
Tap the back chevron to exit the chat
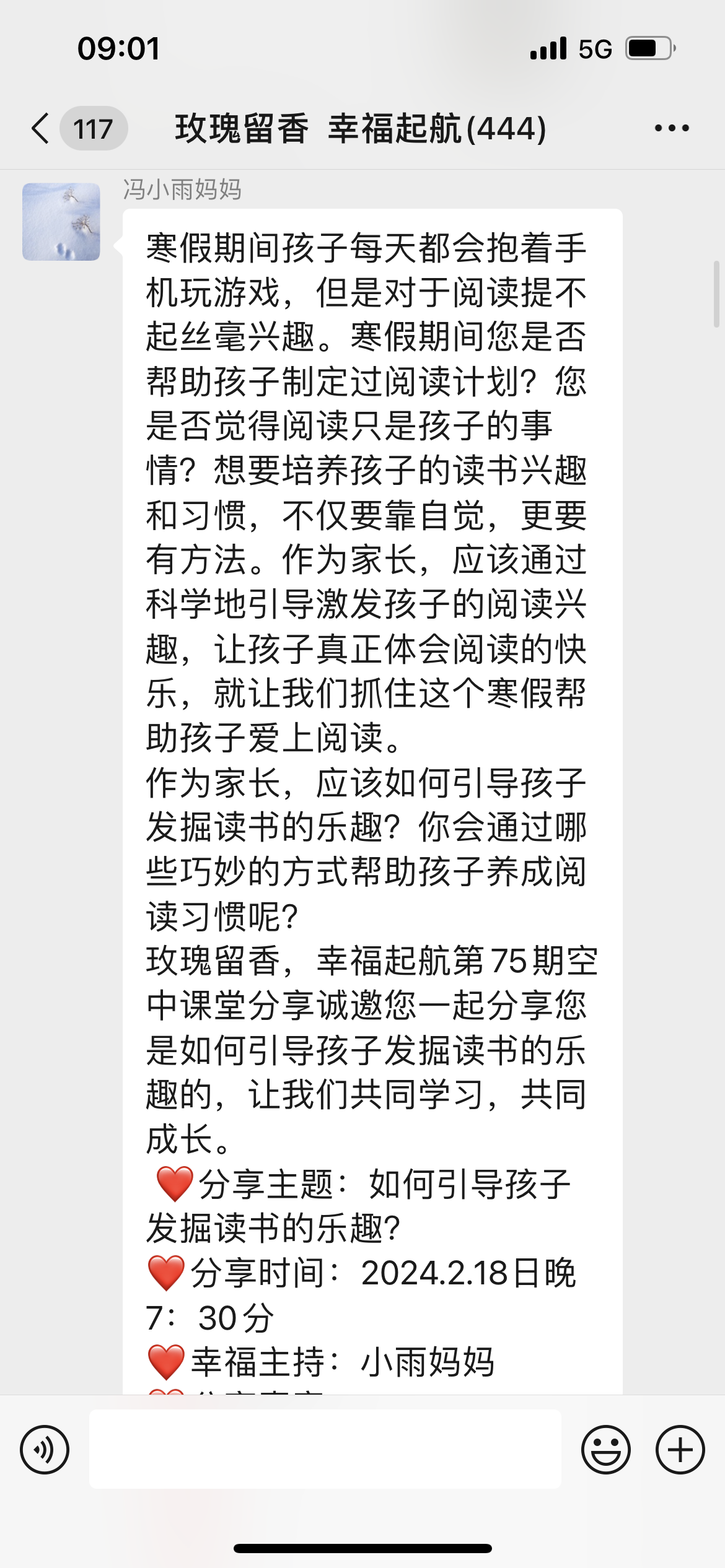[38, 128]
